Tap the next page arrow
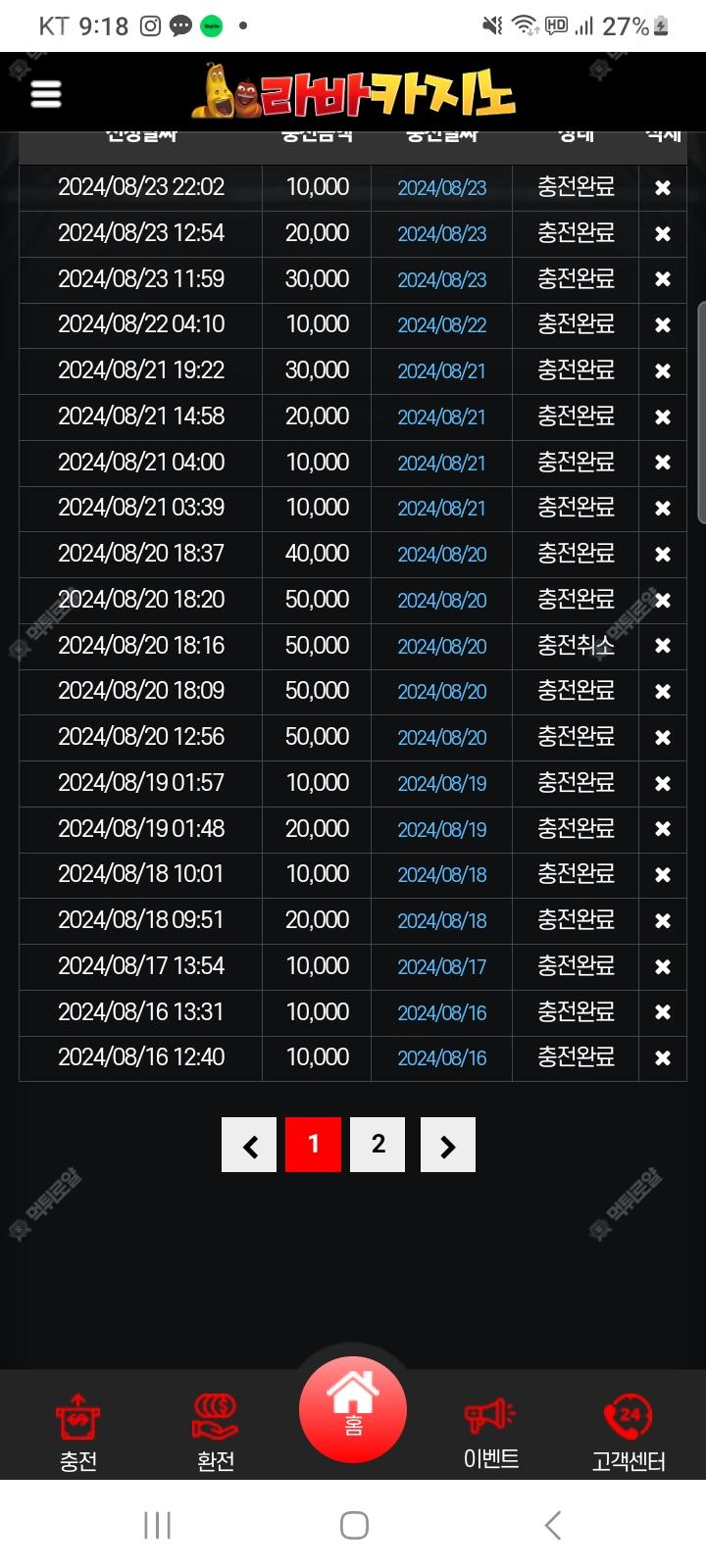Viewport: 706px width, 1568px height. (x=448, y=1144)
